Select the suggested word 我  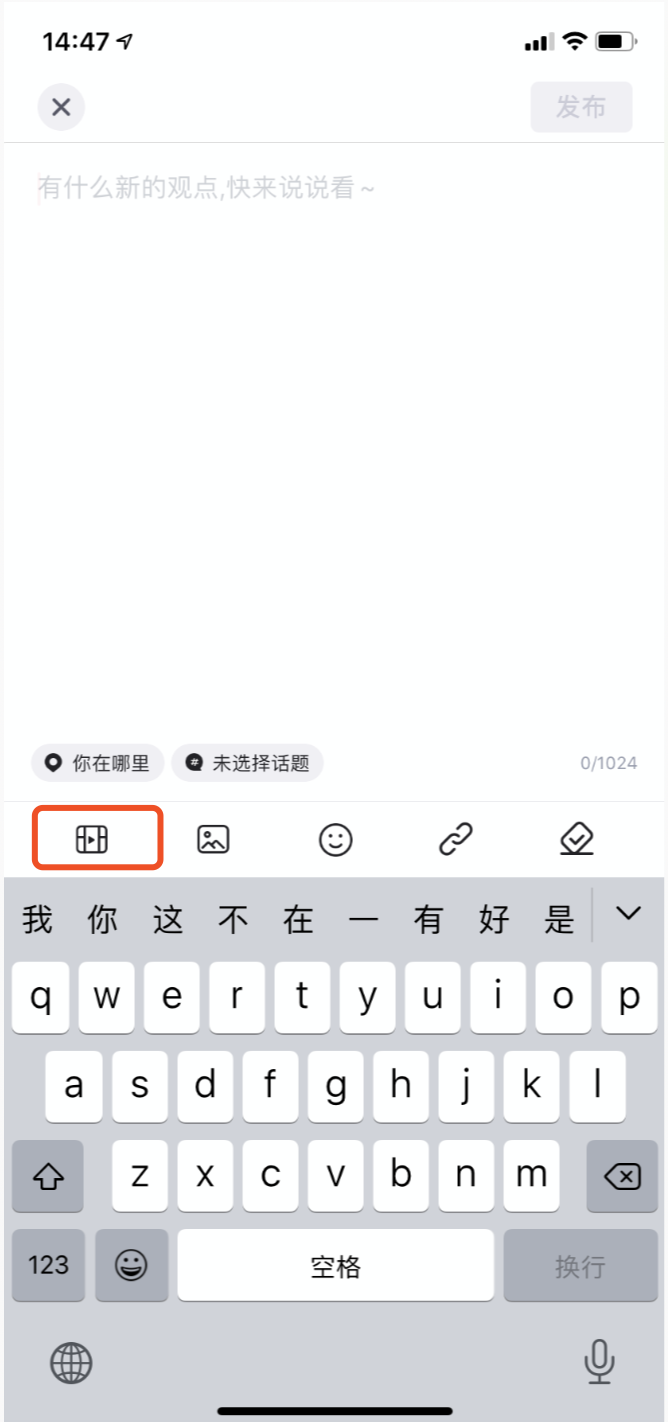[38, 919]
